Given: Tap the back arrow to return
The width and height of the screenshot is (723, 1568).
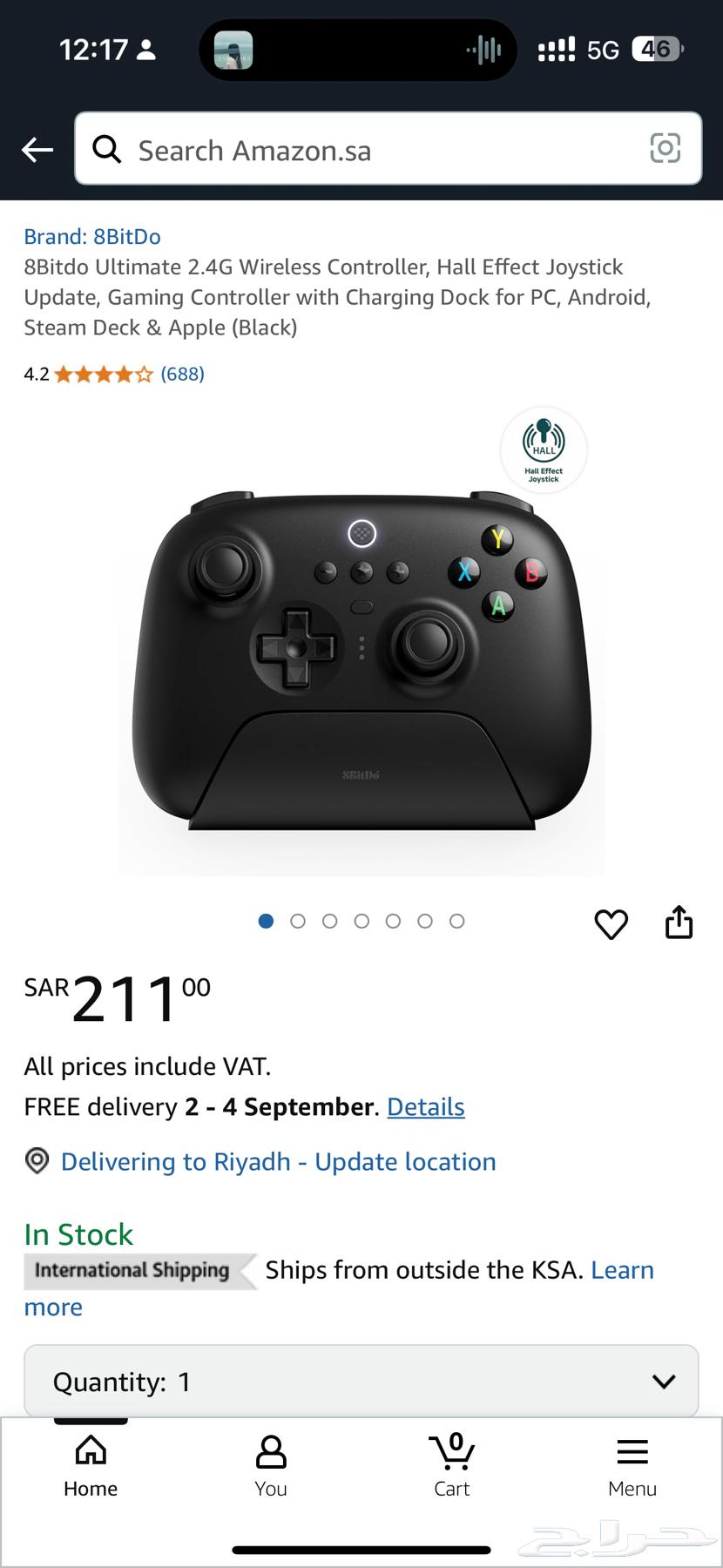Looking at the screenshot, I should click(37, 150).
